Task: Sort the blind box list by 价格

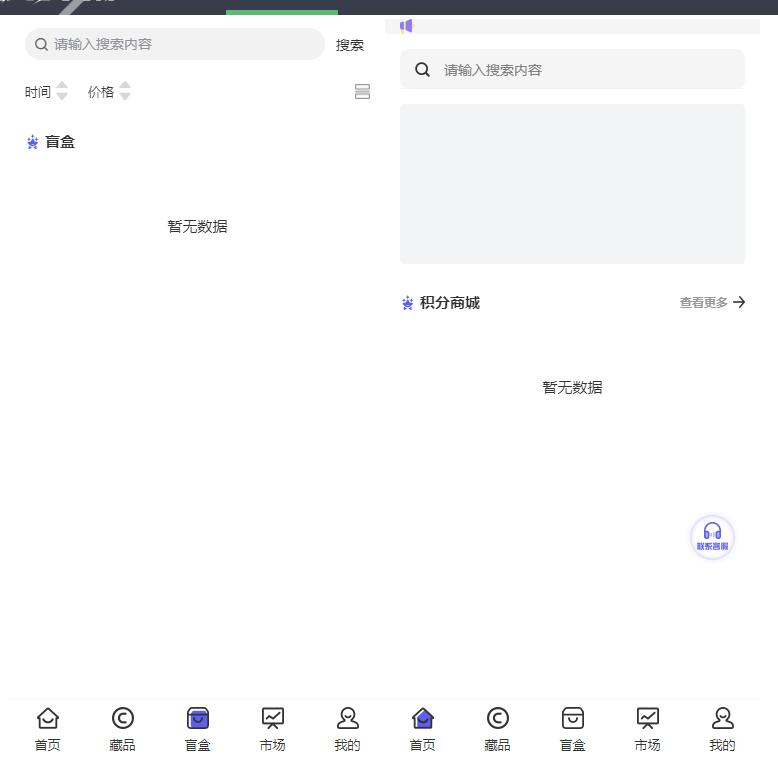Action: (109, 92)
